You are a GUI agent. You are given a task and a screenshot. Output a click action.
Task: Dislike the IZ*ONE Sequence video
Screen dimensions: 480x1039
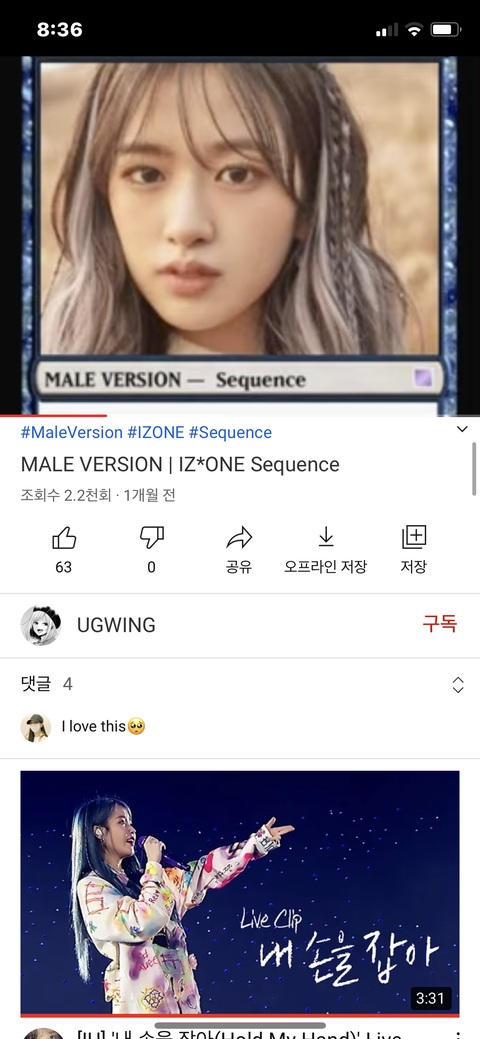pos(152,549)
